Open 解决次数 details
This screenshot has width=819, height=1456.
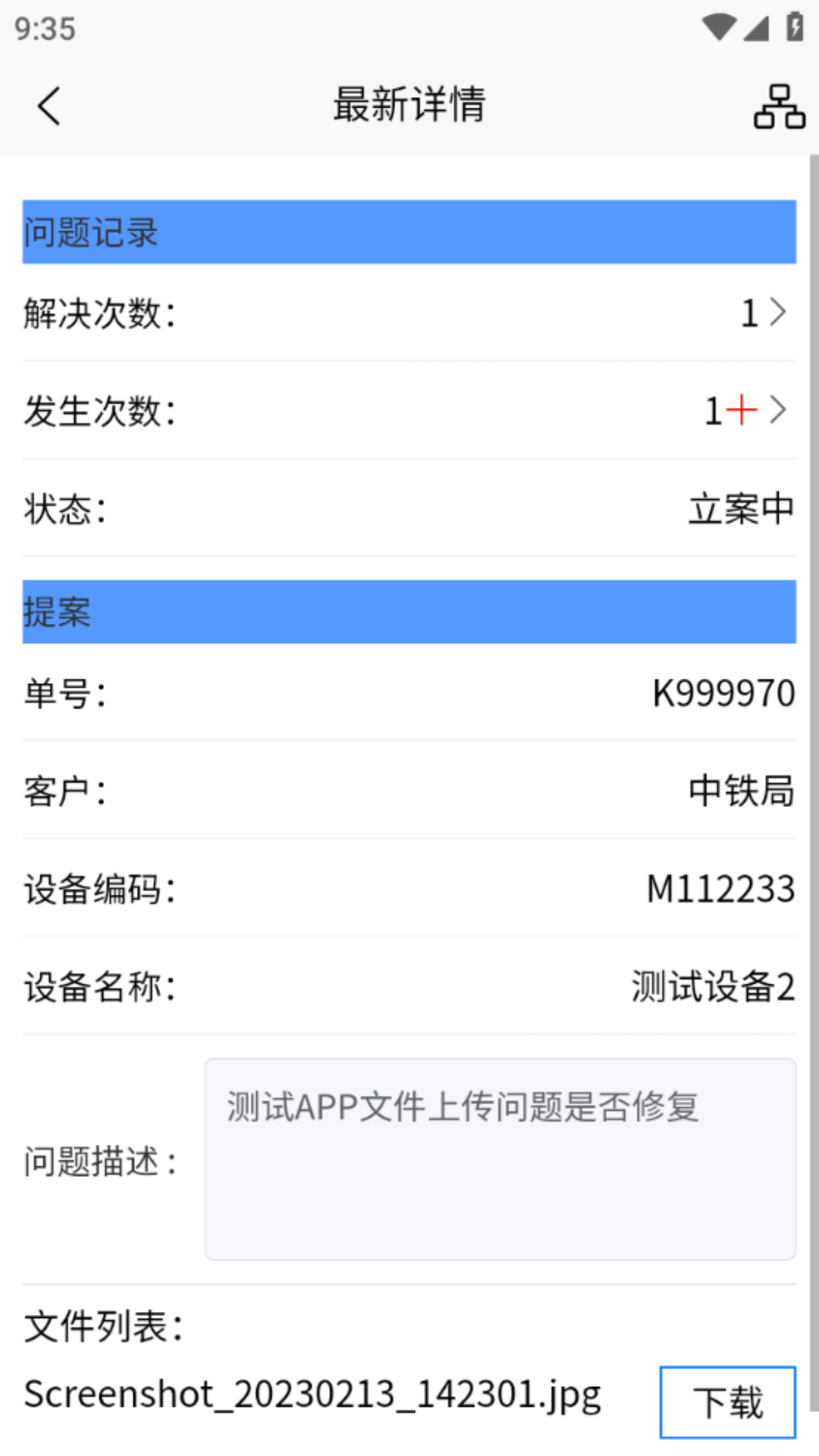(x=777, y=312)
